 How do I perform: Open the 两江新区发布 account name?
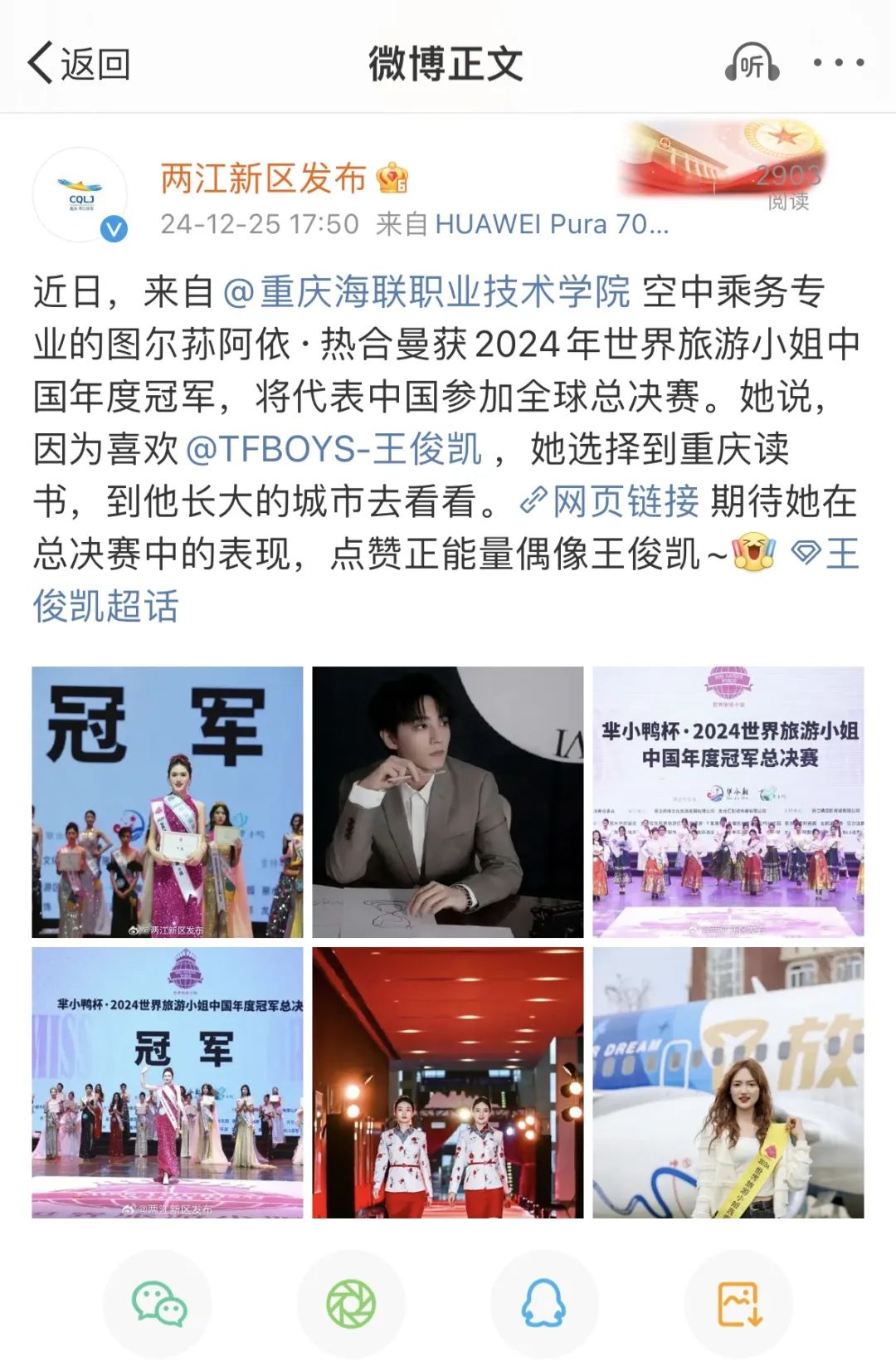(263, 178)
